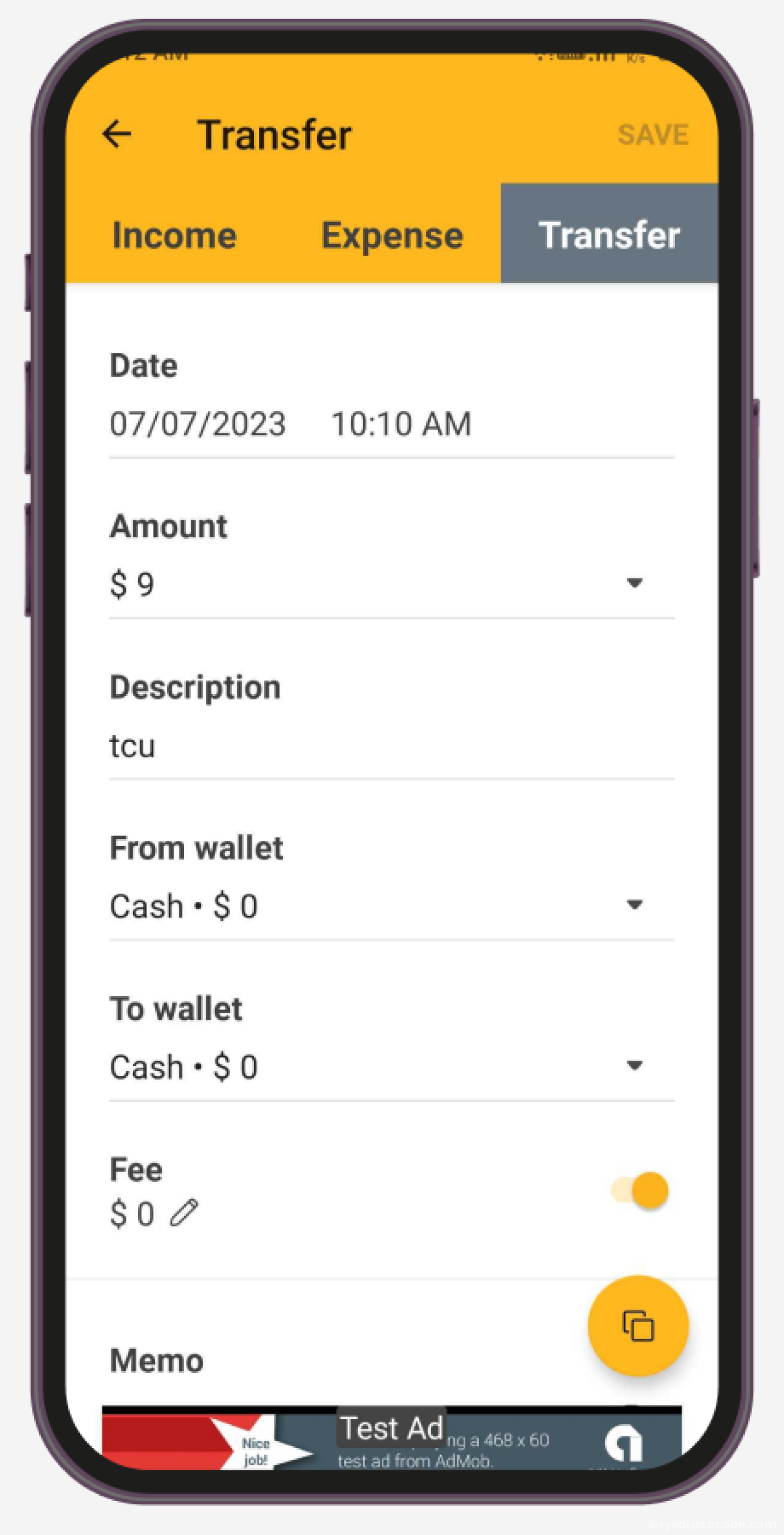Tap SAVE to store the transfer

[653, 135]
